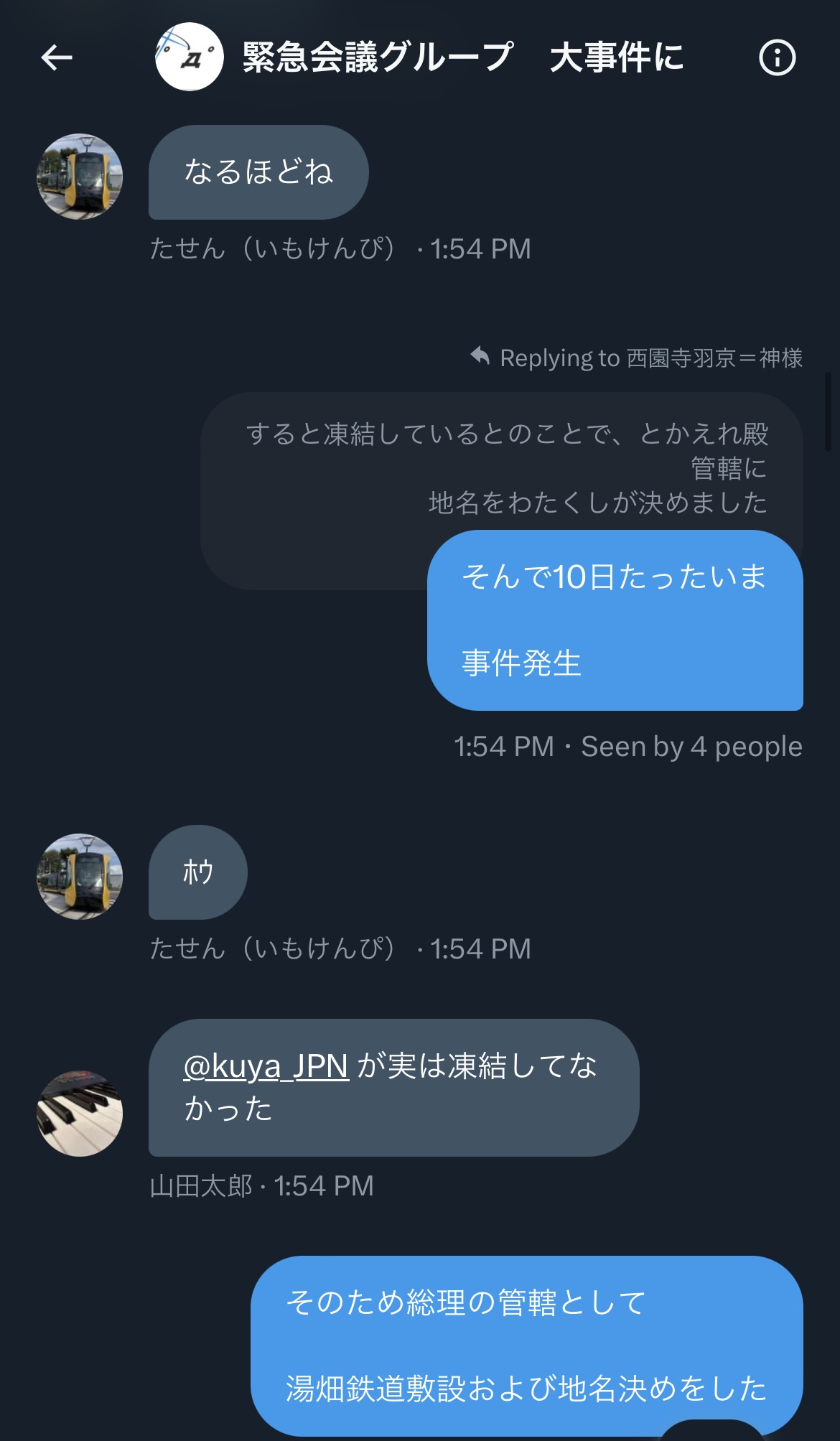Open たせん's avatar beside なるほどね
840x1441 pixels.
pyautogui.click(x=80, y=177)
